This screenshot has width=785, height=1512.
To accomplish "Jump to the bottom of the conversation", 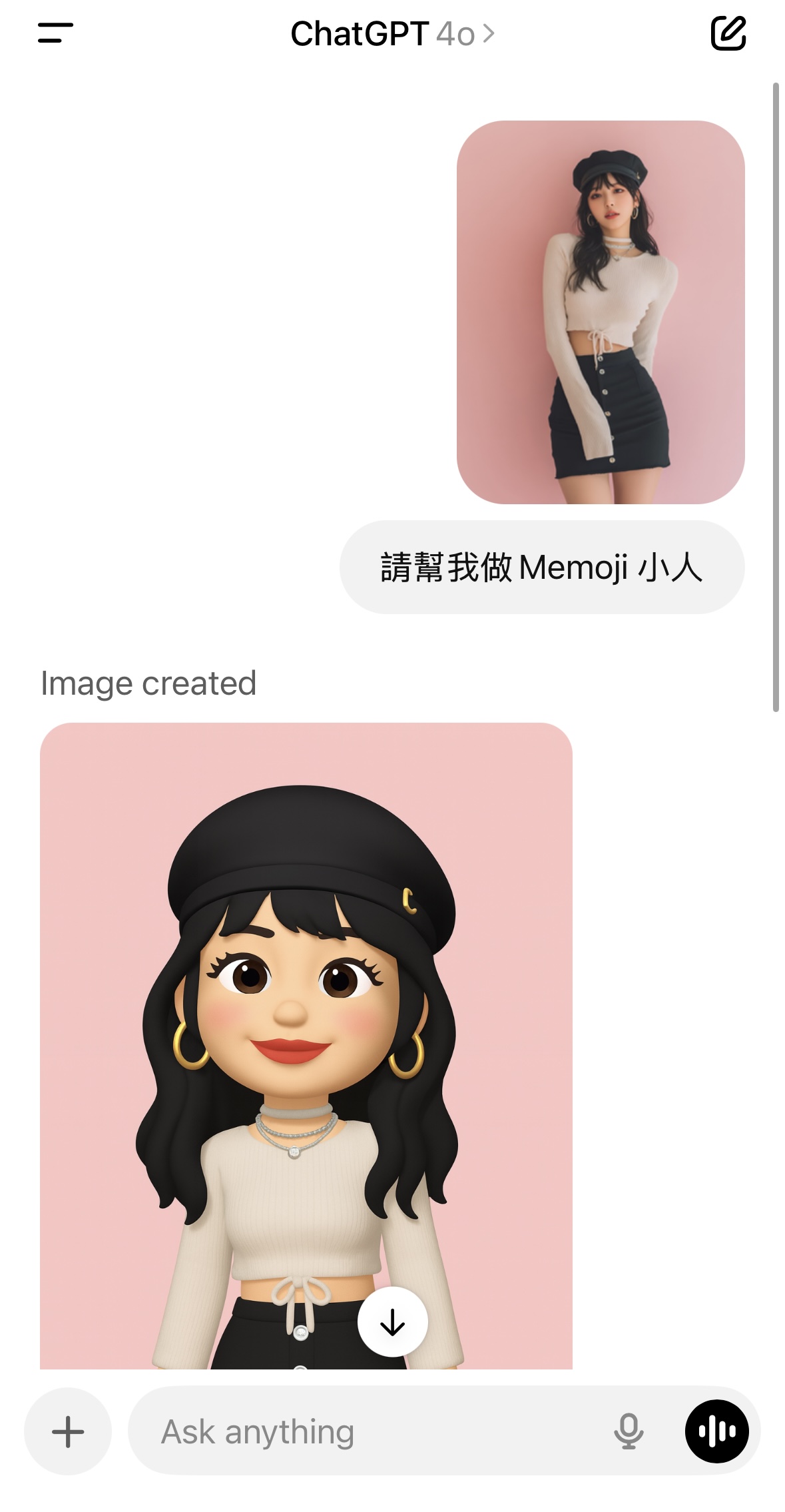I will point(392,1322).
